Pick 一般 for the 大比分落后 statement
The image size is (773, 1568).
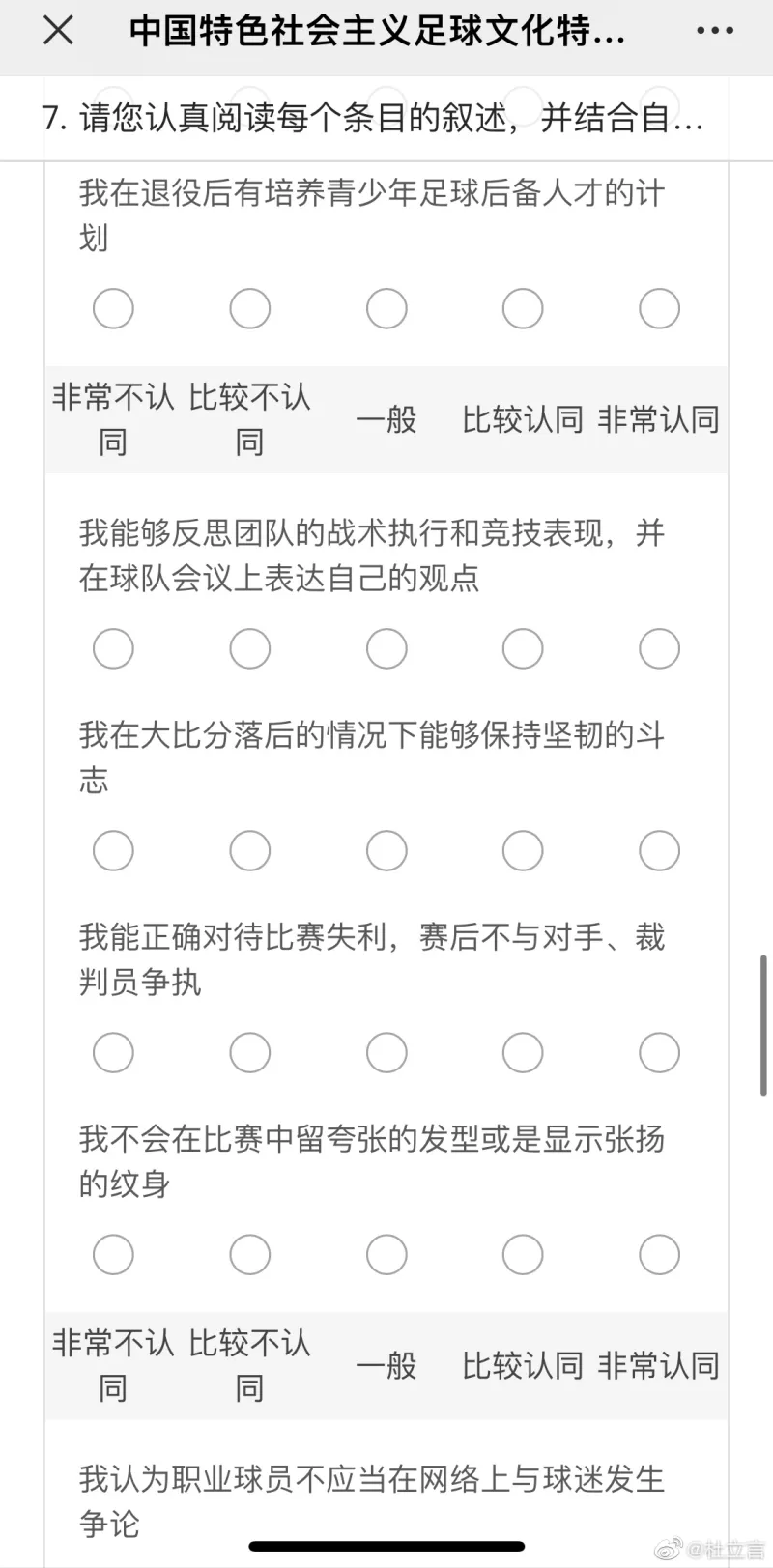point(386,851)
